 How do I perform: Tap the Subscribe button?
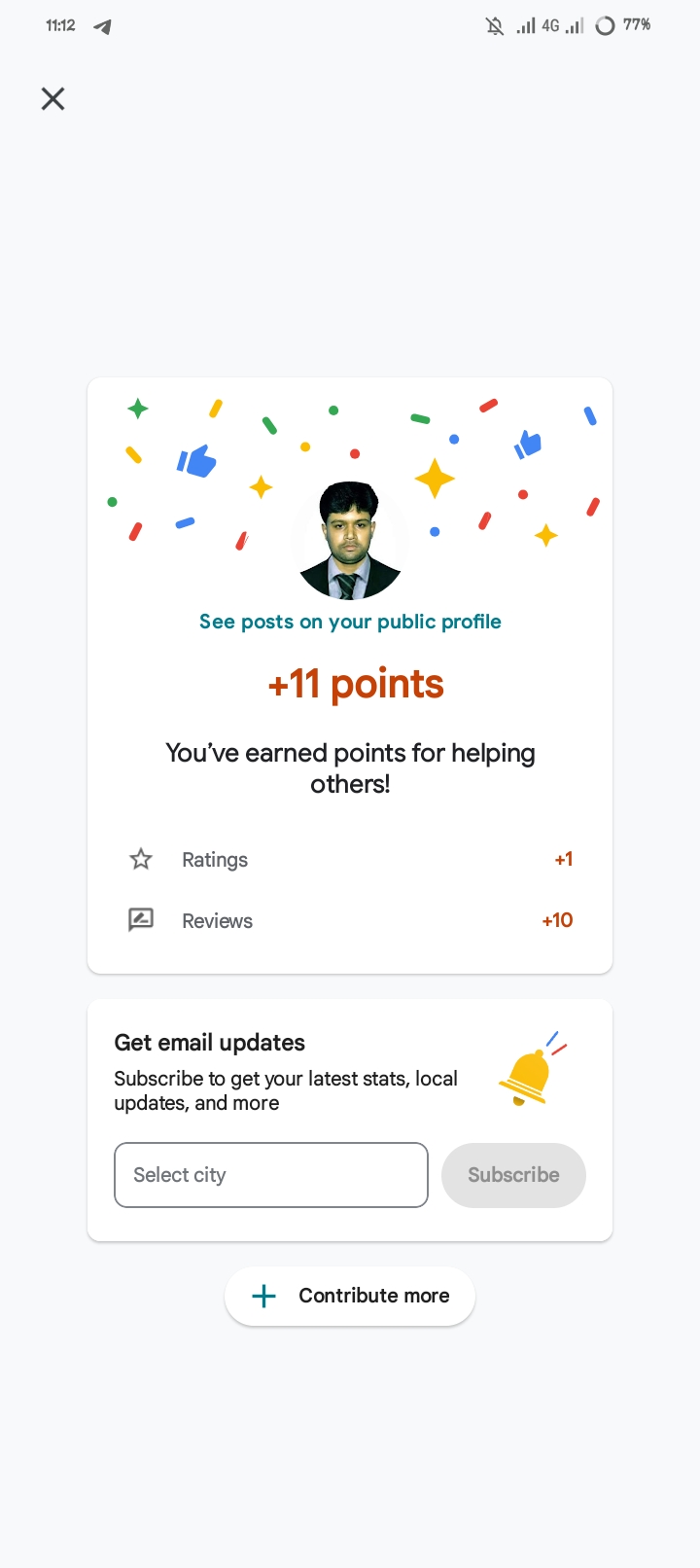(x=513, y=1175)
